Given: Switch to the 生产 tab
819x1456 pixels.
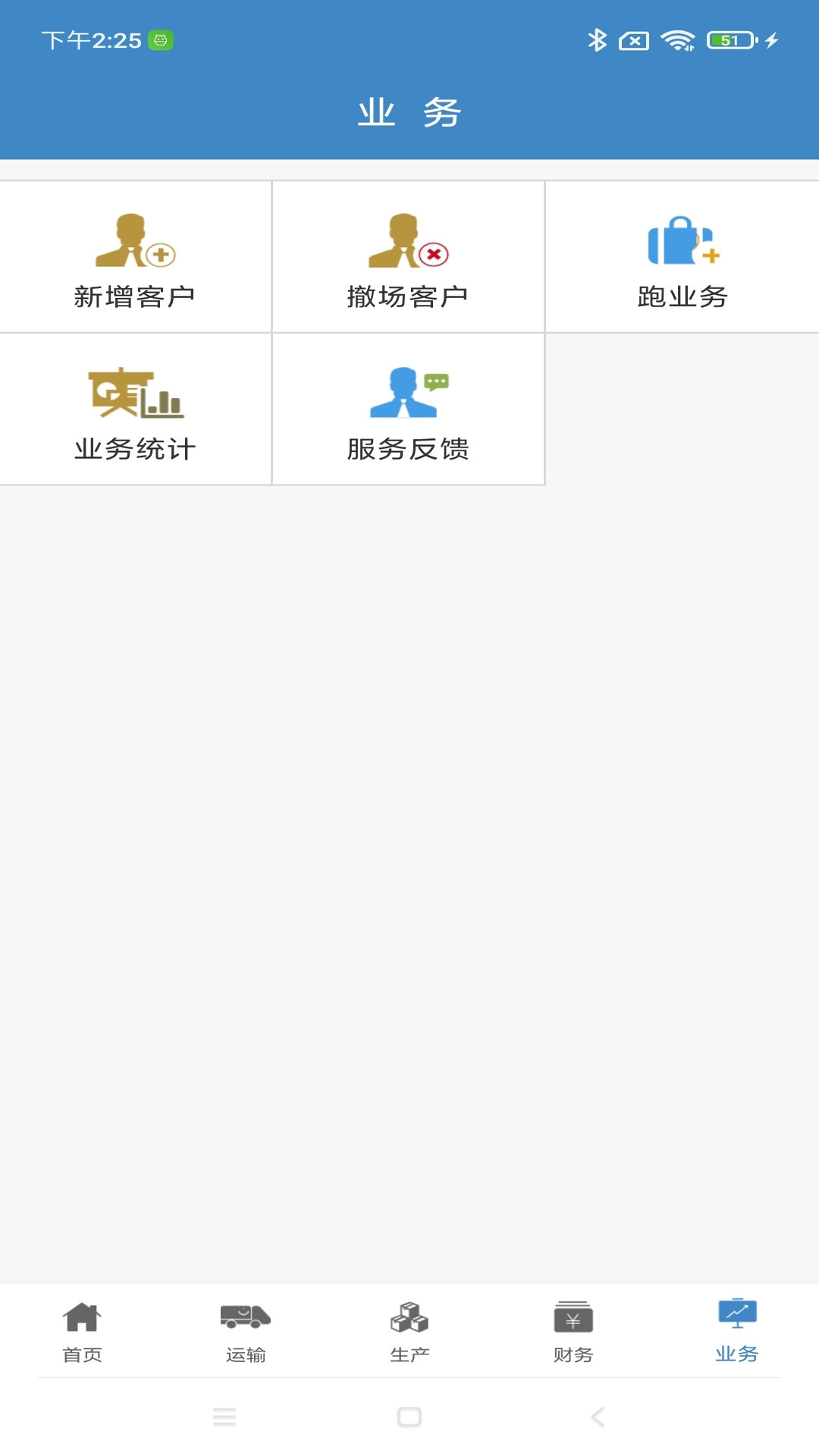Looking at the screenshot, I should [x=409, y=1332].
